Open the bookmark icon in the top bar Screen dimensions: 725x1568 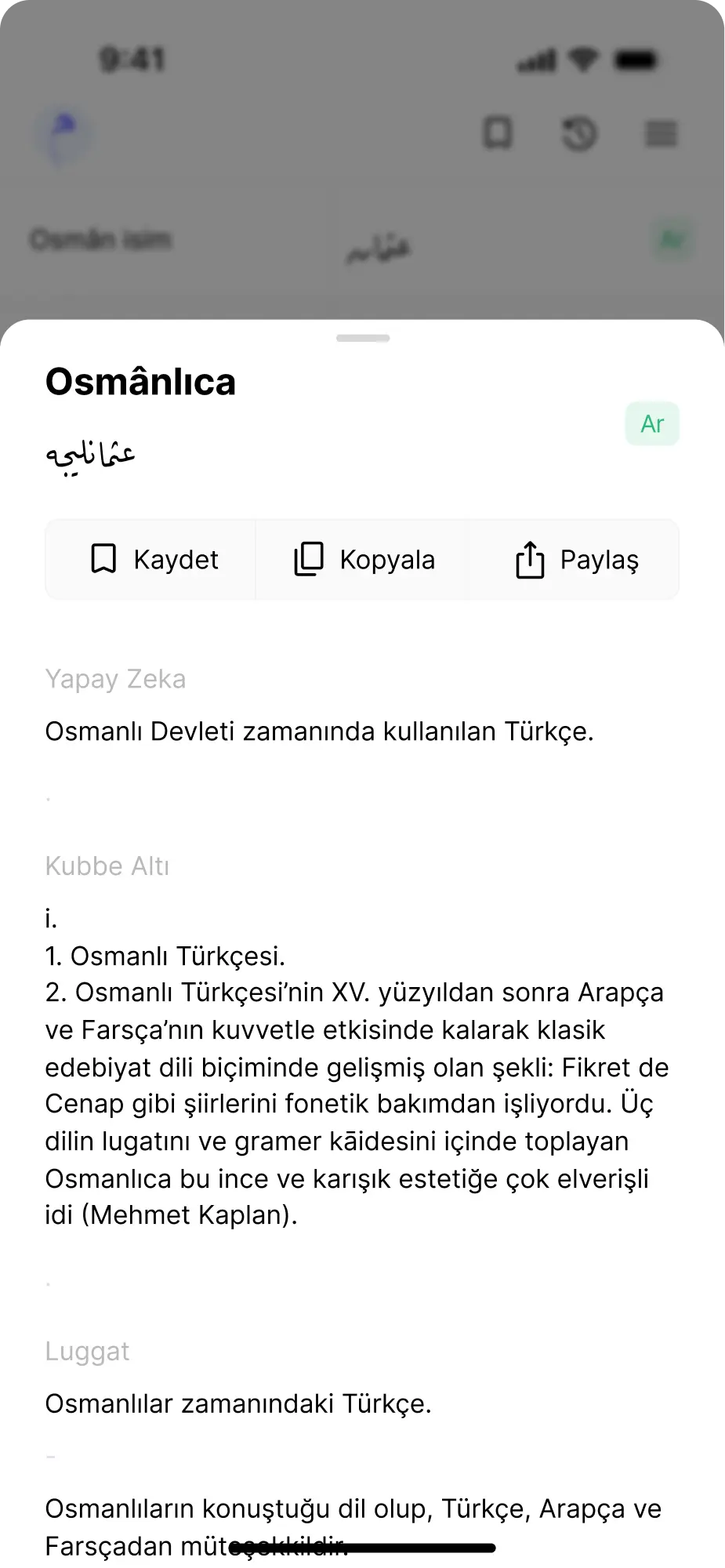point(498,133)
